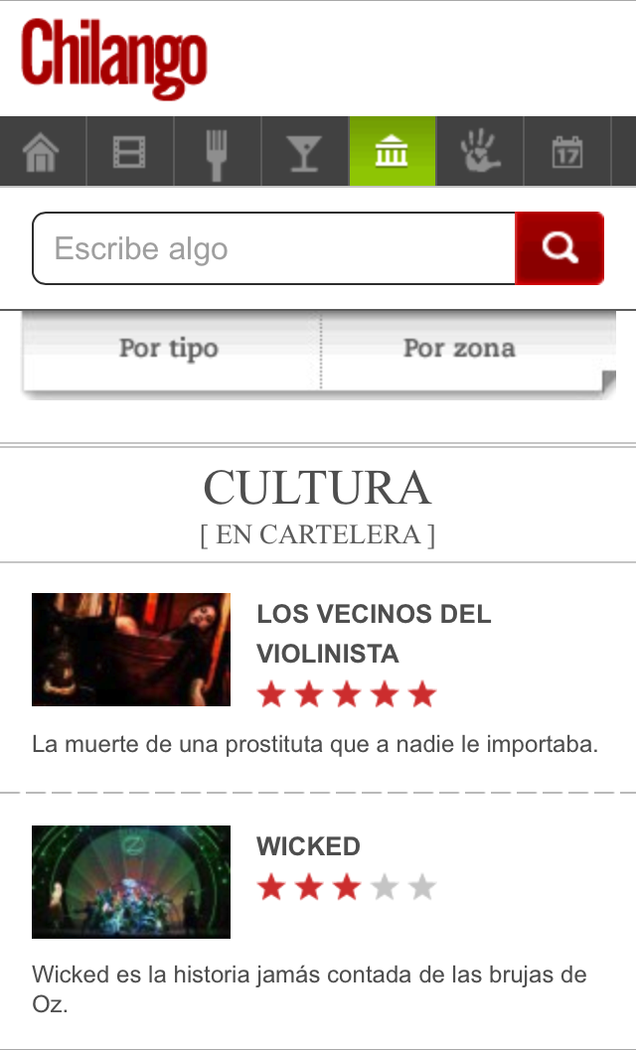Tap the red magnifier search button

tap(560, 249)
